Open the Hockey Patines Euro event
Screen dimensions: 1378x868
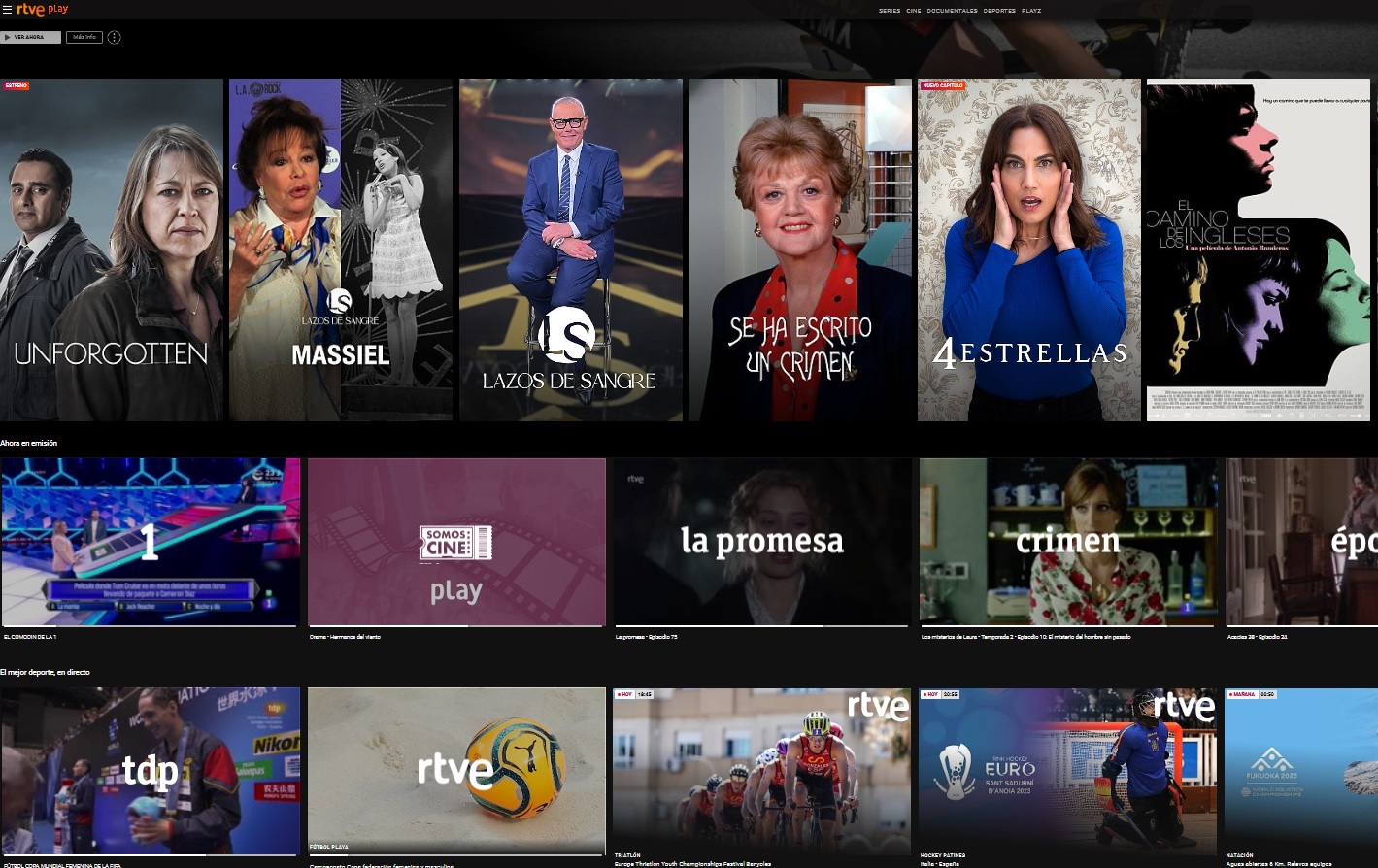[x=1068, y=772]
